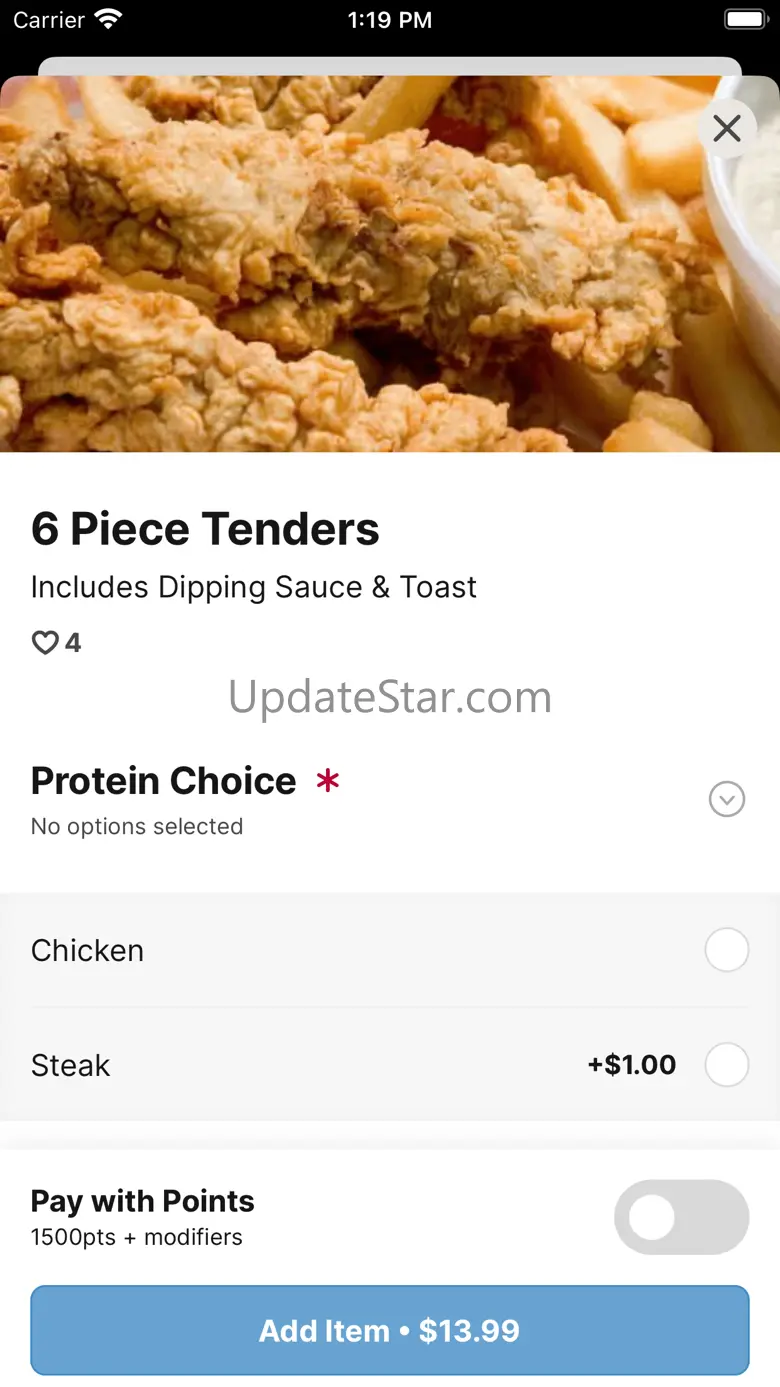Like the 6 Piece Tenders item

click(x=46, y=643)
